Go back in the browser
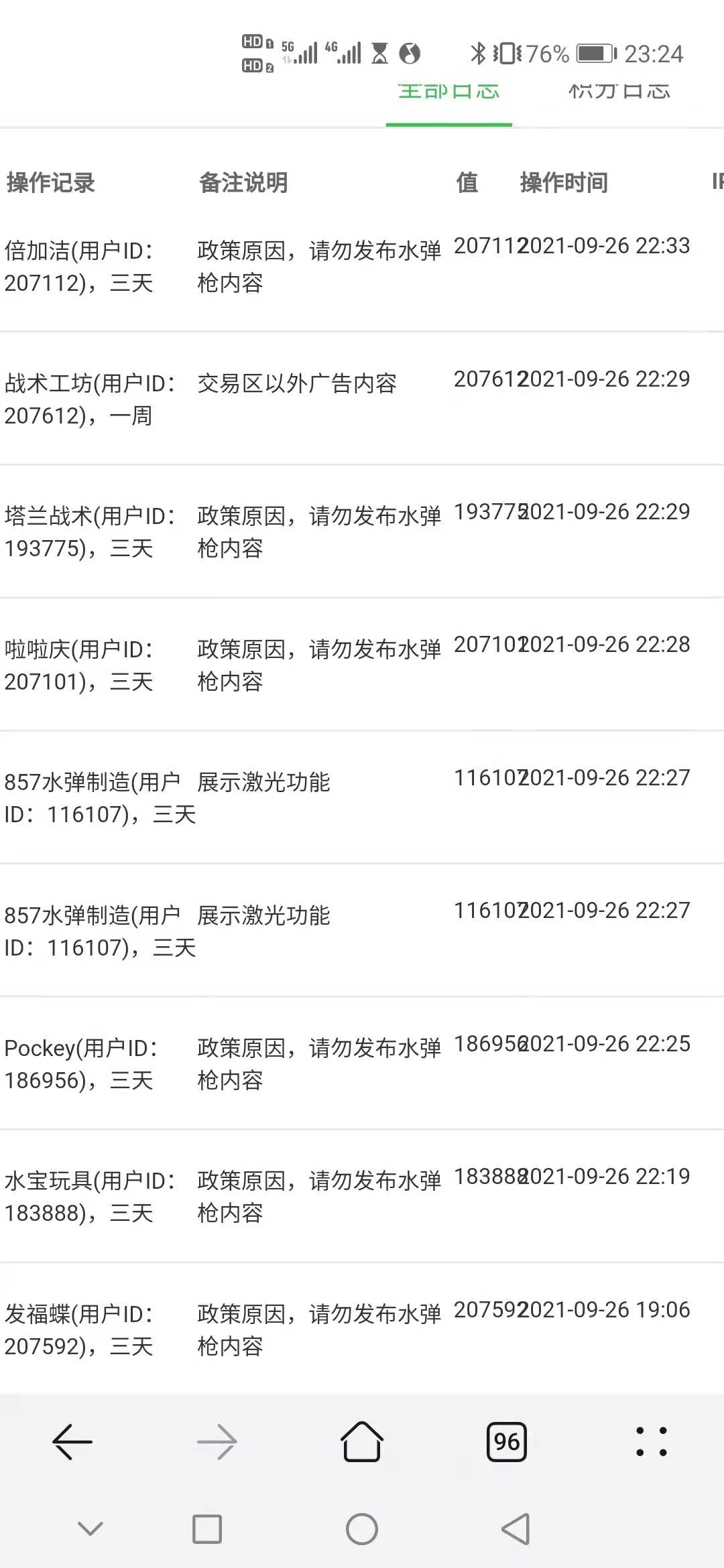 tap(72, 1441)
